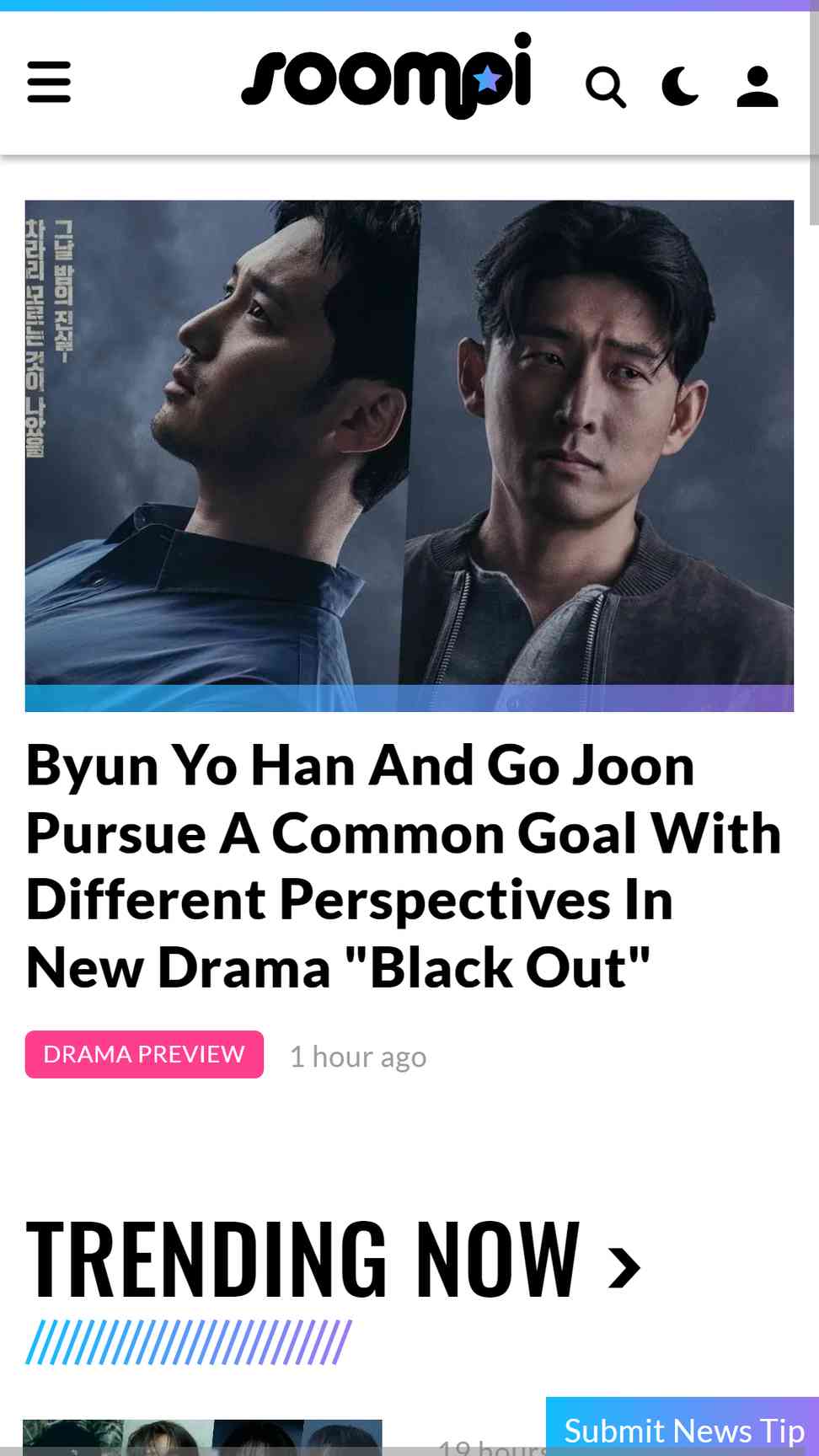Open the Trending Now section
Screen dimensions: 819x1456
pyautogui.click(x=333, y=1260)
